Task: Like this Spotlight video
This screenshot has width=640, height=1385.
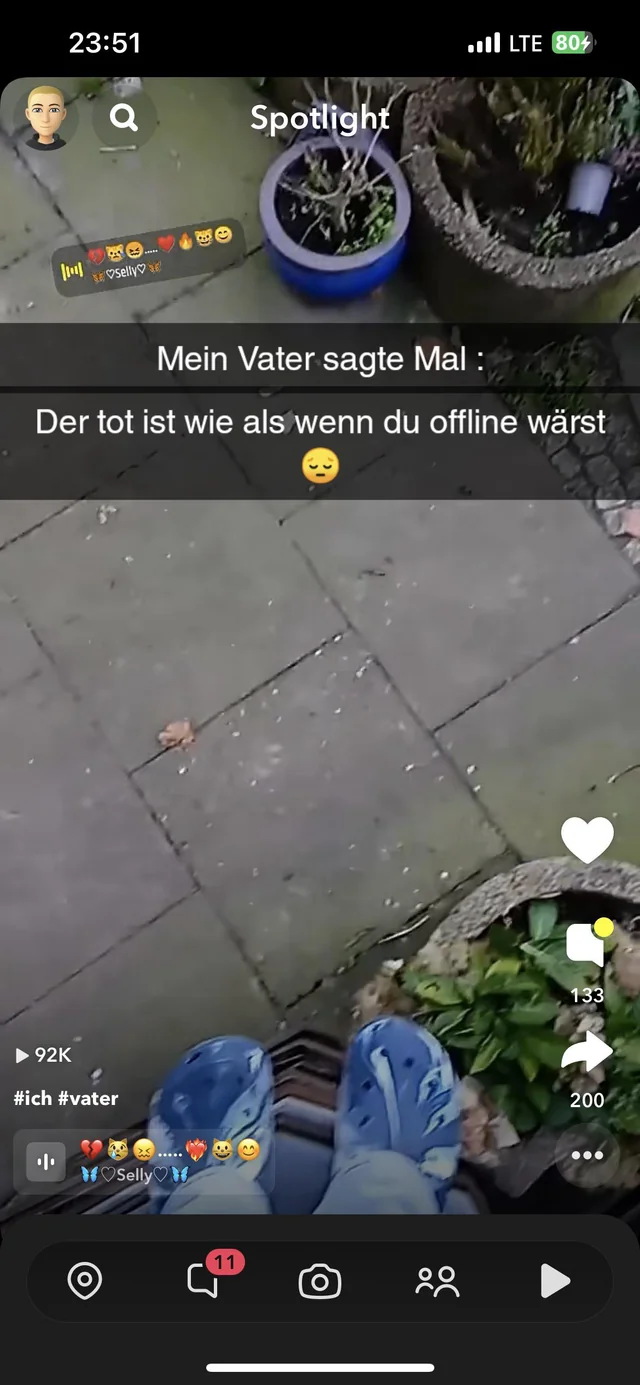Action: (x=587, y=840)
